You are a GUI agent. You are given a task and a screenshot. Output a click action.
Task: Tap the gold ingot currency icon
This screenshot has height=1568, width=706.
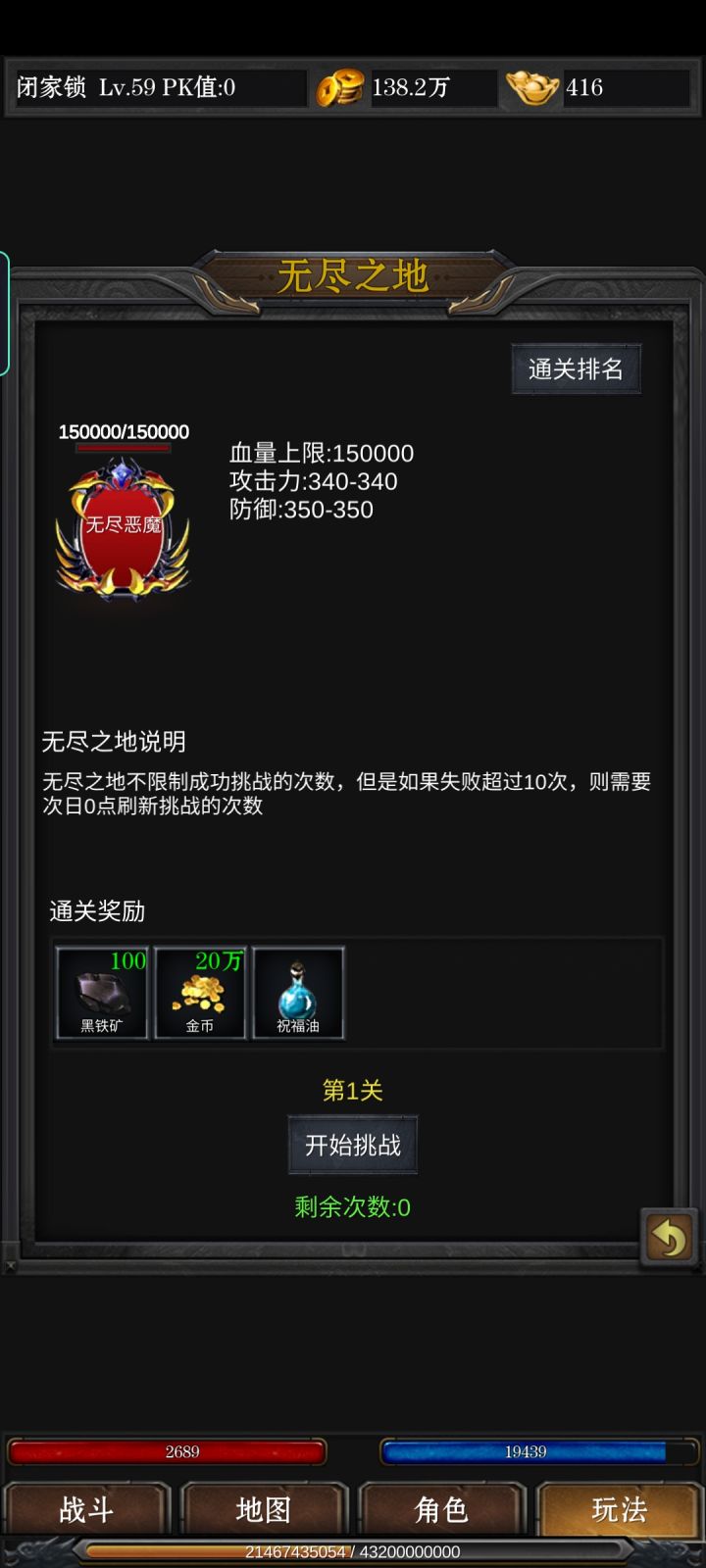point(530,86)
